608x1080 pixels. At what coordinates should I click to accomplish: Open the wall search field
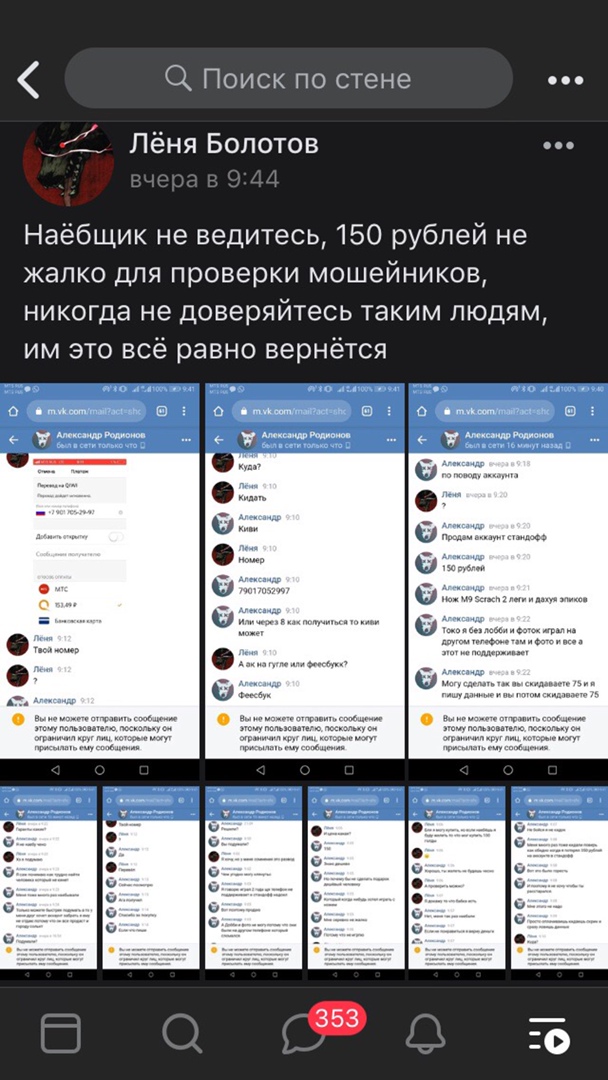(x=288, y=78)
